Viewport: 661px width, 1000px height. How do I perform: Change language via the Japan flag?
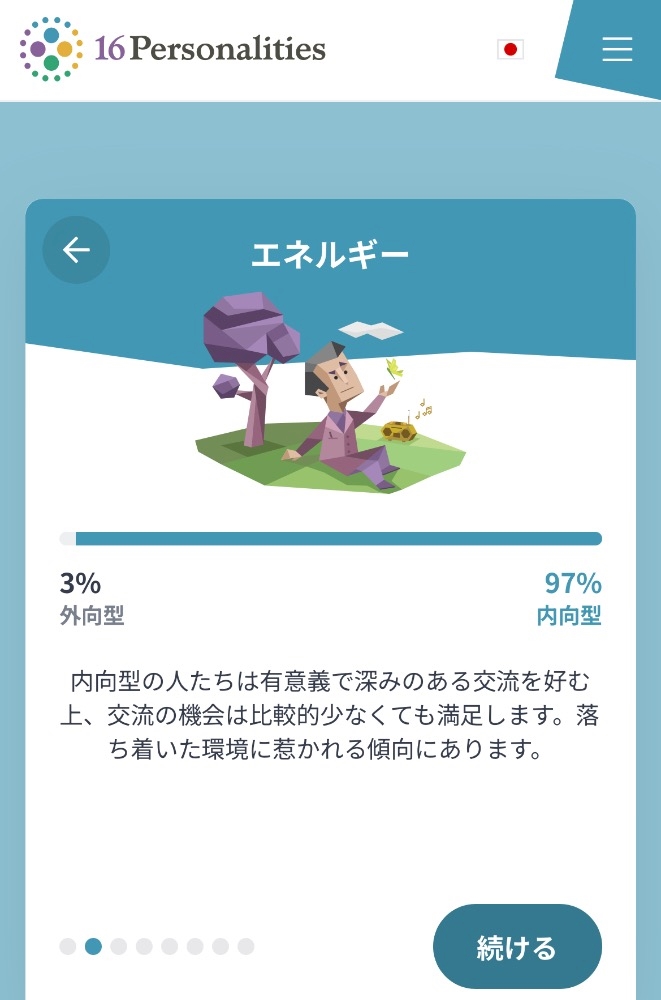pos(510,49)
